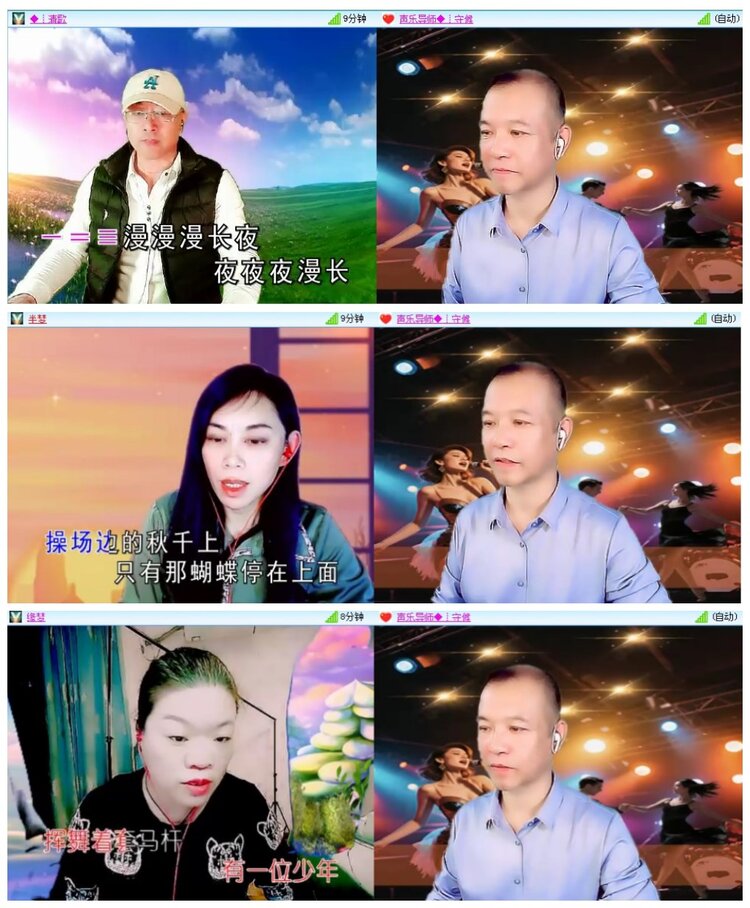This screenshot has height=908, width=750.
Task: Click the green video icon beside 清歌
Action: pyautogui.click(x=18, y=17)
